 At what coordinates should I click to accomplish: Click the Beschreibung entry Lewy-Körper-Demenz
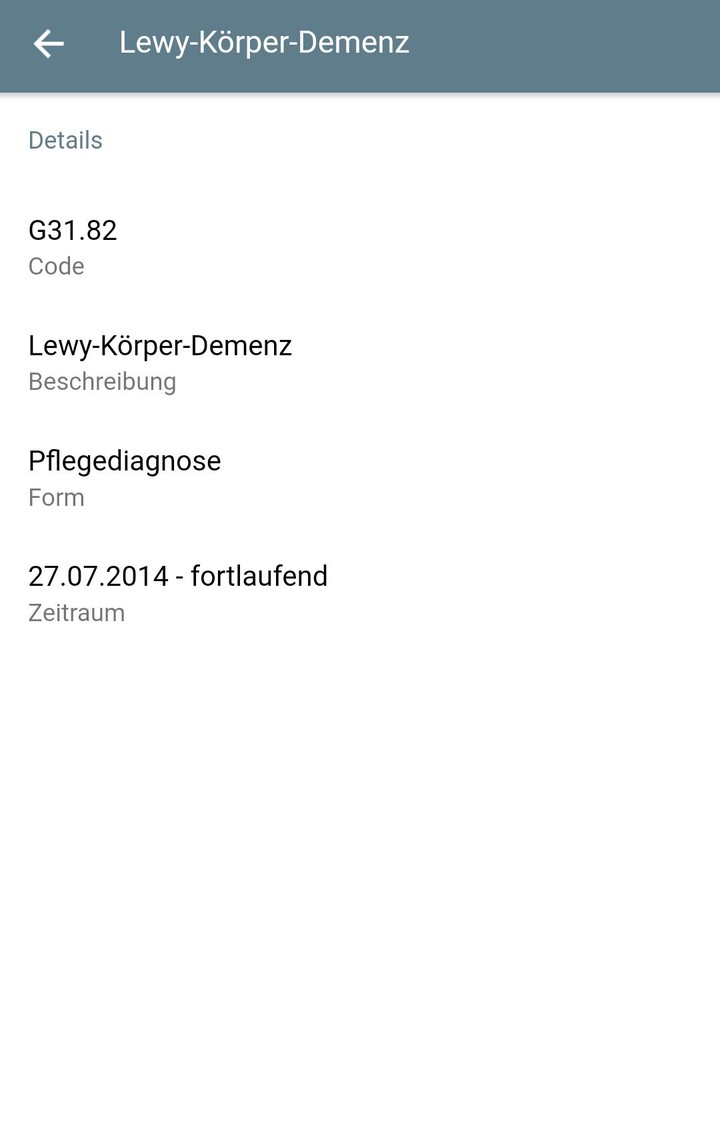point(160,345)
